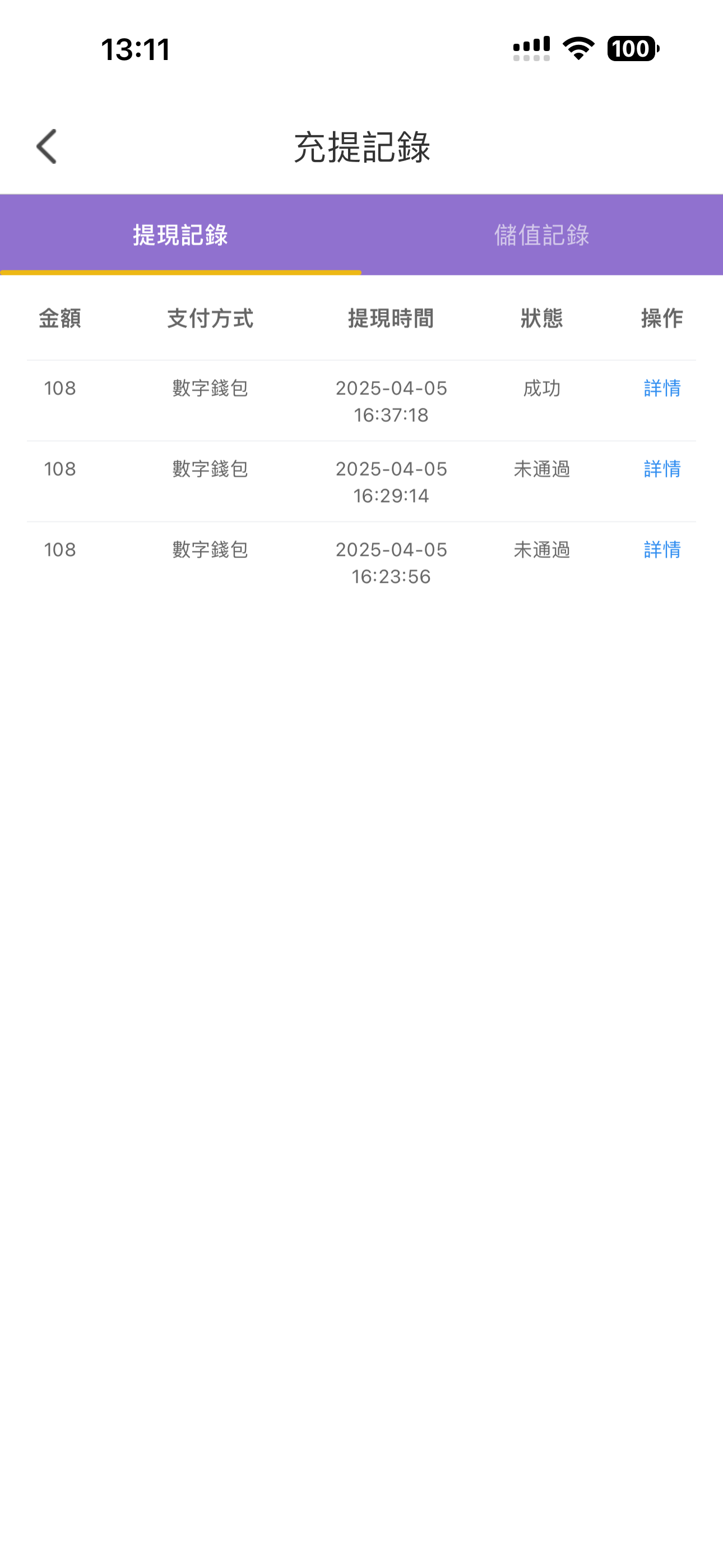The image size is (723, 1568).
Task: View 詳情 of the 16:23:56 withdrawal
Action: (661, 550)
